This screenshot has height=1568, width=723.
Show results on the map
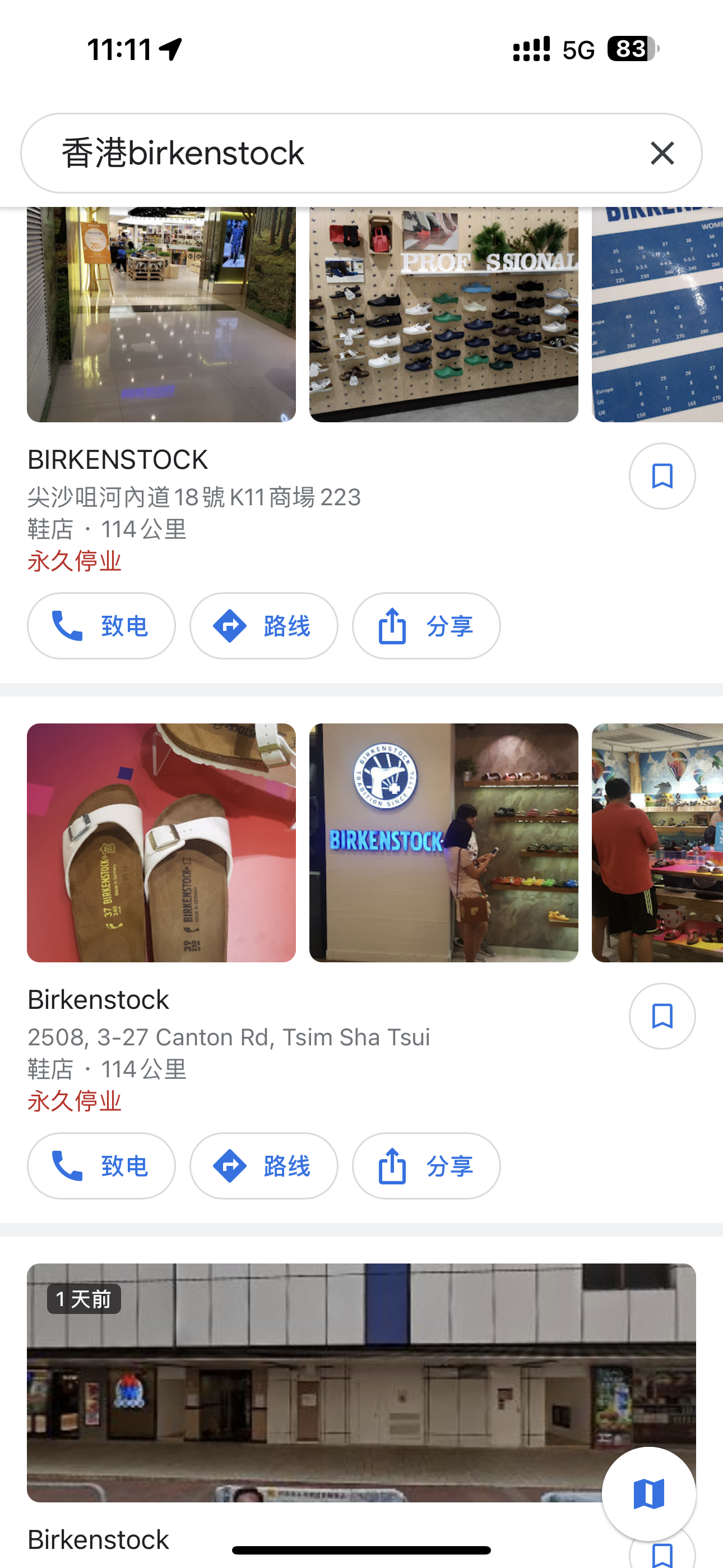(x=649, y=1494)
